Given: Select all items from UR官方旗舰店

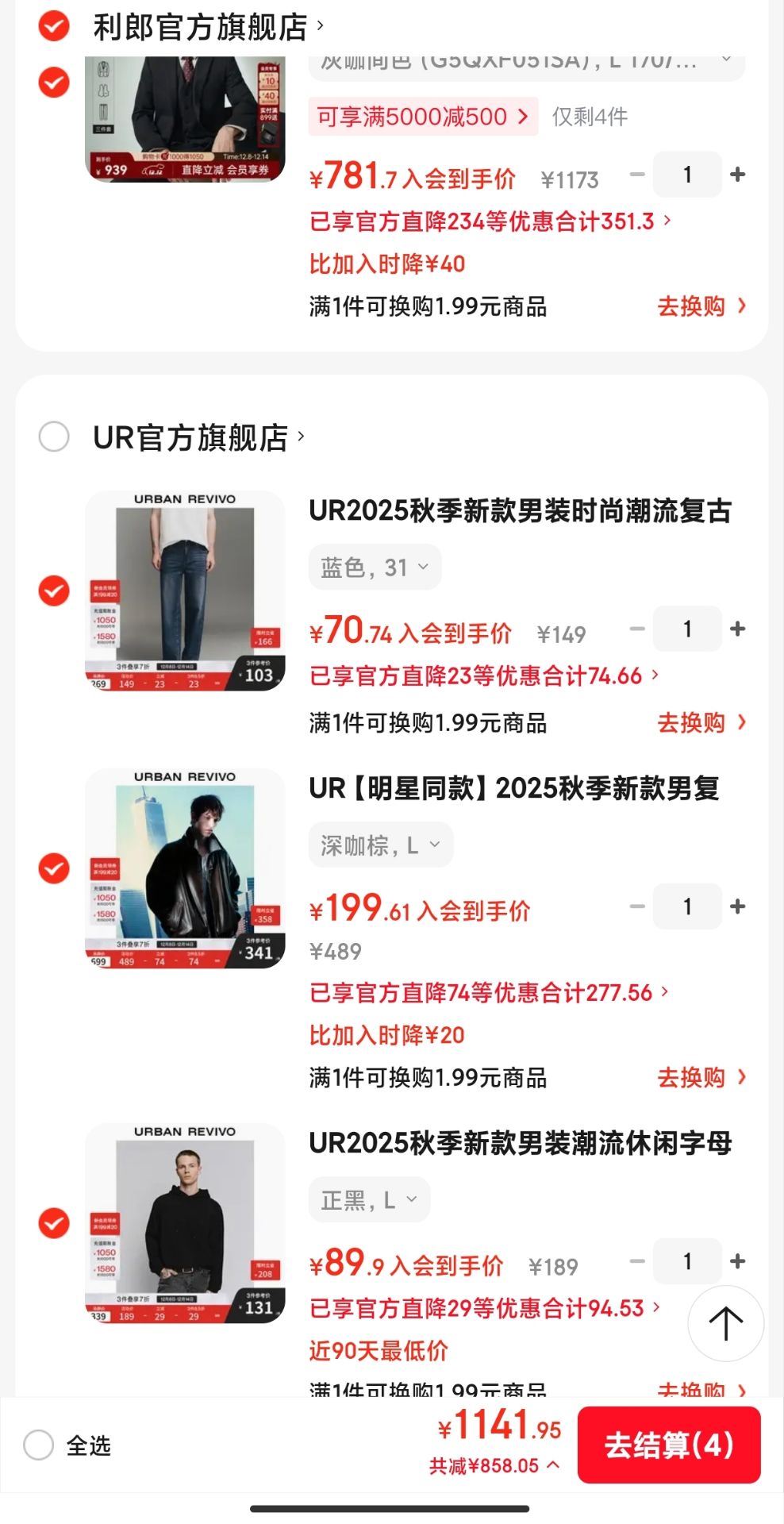Looking at the screenshot, I should coord(54,437).
